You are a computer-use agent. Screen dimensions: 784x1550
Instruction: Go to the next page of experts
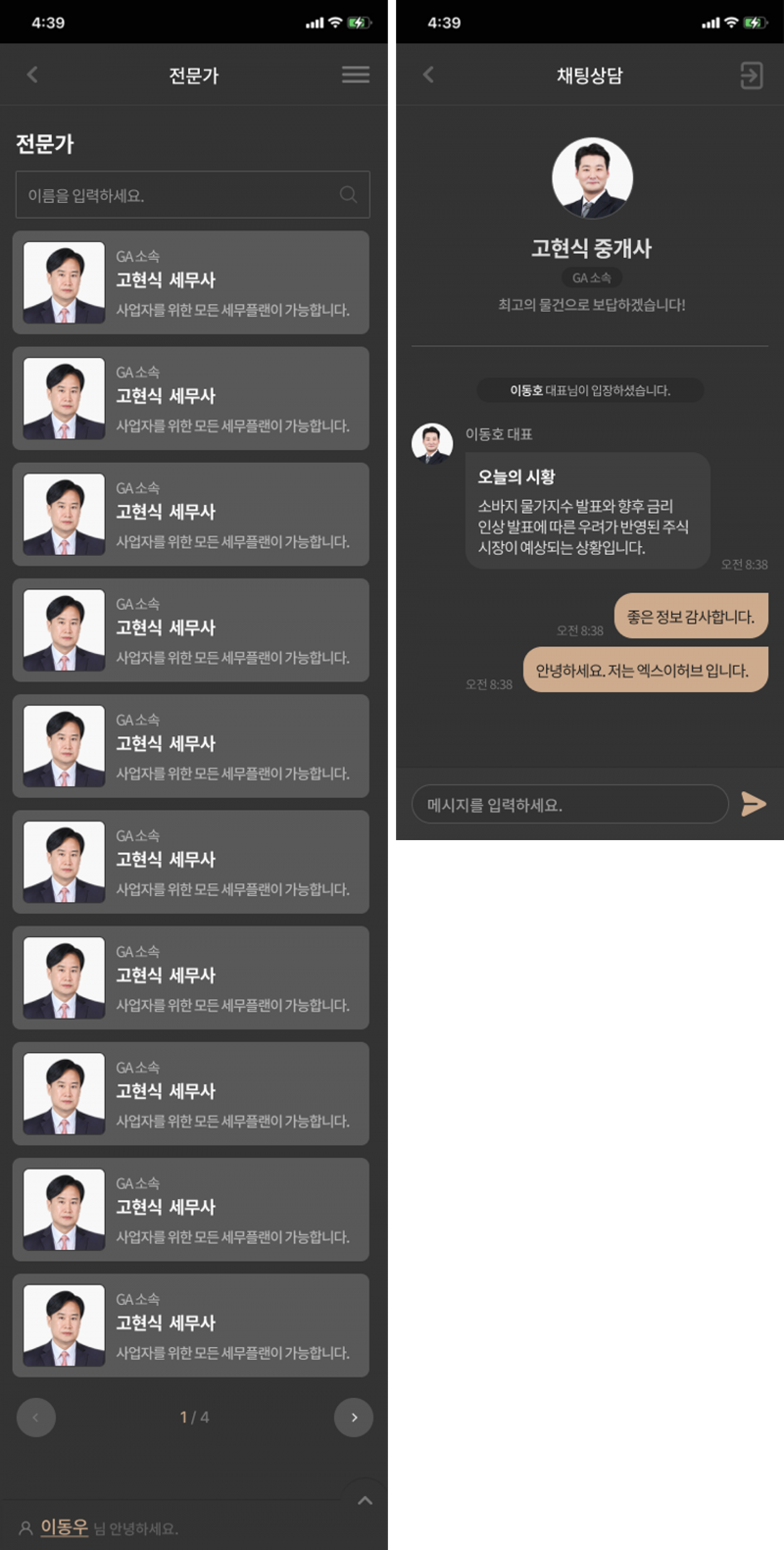coord(354,1418)
